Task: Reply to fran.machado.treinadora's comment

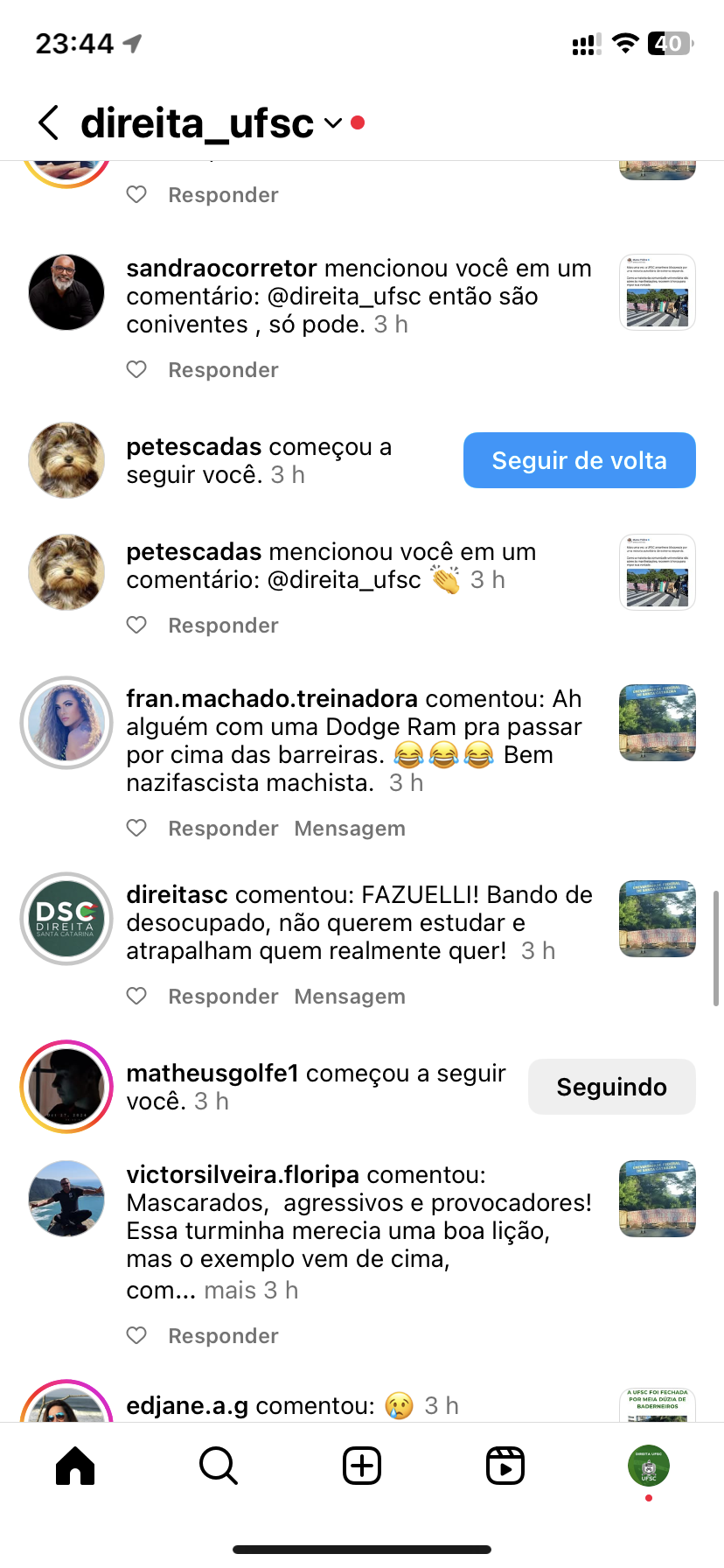Action: [x=223, y=829]
